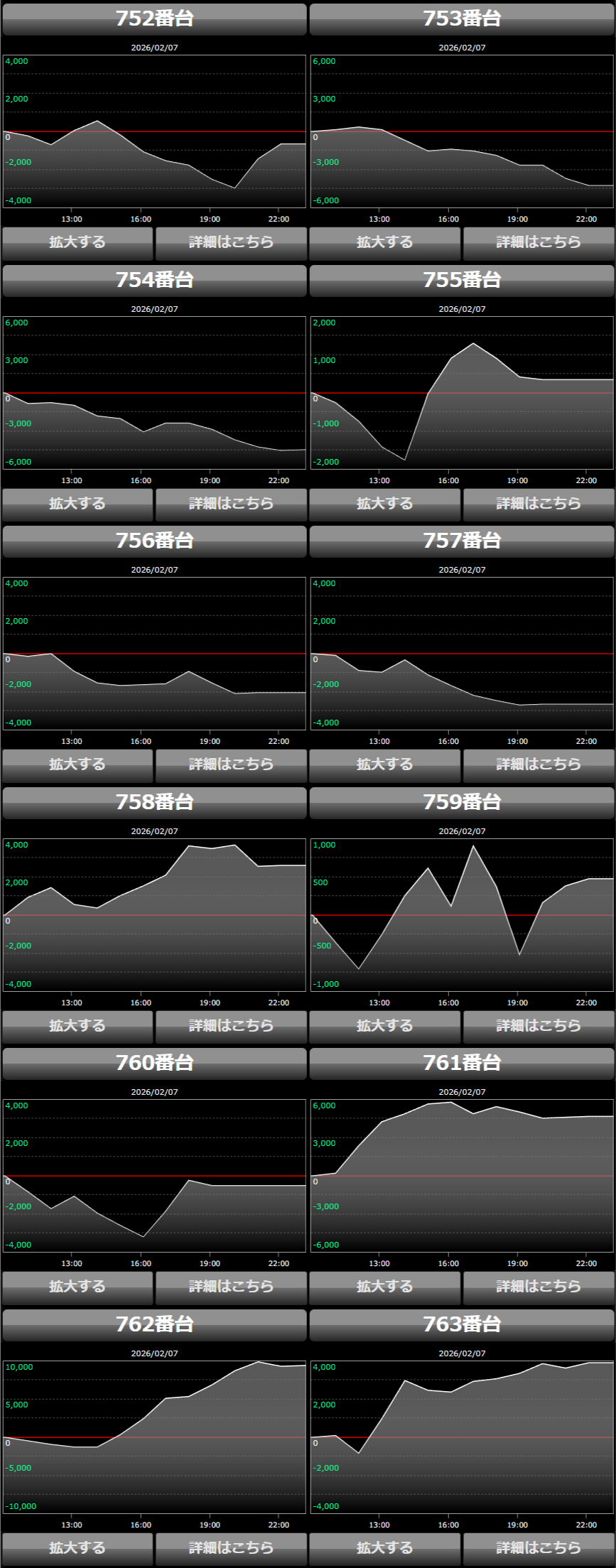View details for machine 757番台
This screenshot has width=616, height=1568.
point(538,764)
